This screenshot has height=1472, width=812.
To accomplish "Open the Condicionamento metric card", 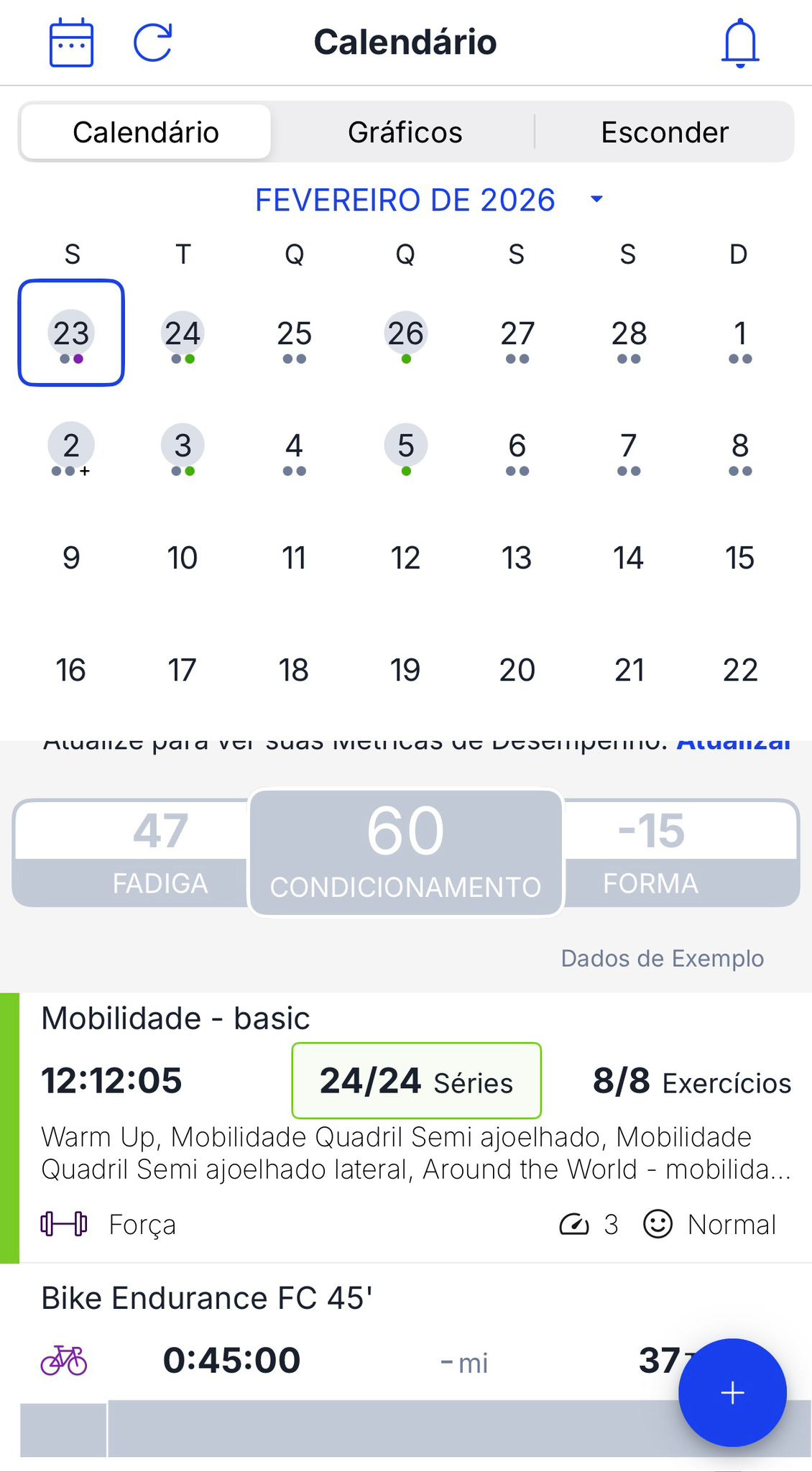I will [405, 852].
